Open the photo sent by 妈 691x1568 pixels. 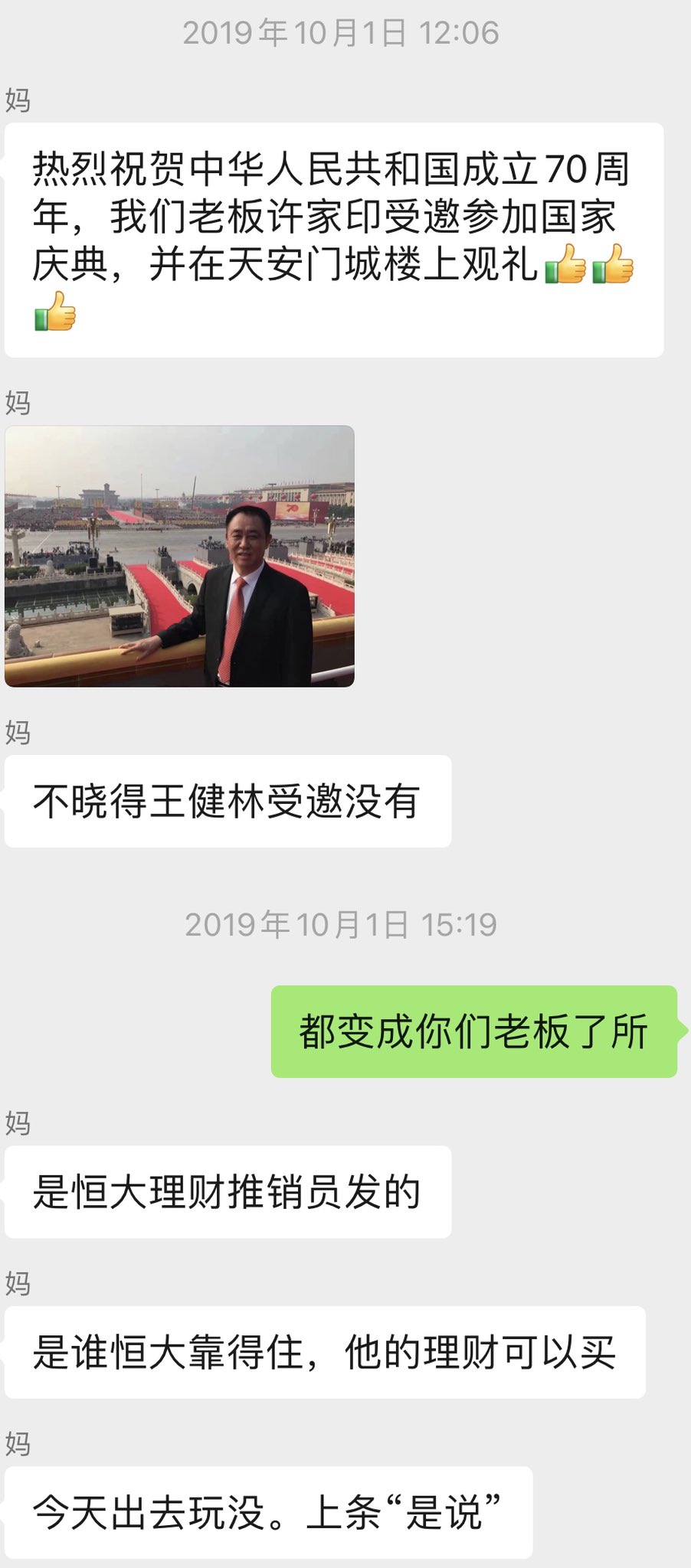point(179,556)
